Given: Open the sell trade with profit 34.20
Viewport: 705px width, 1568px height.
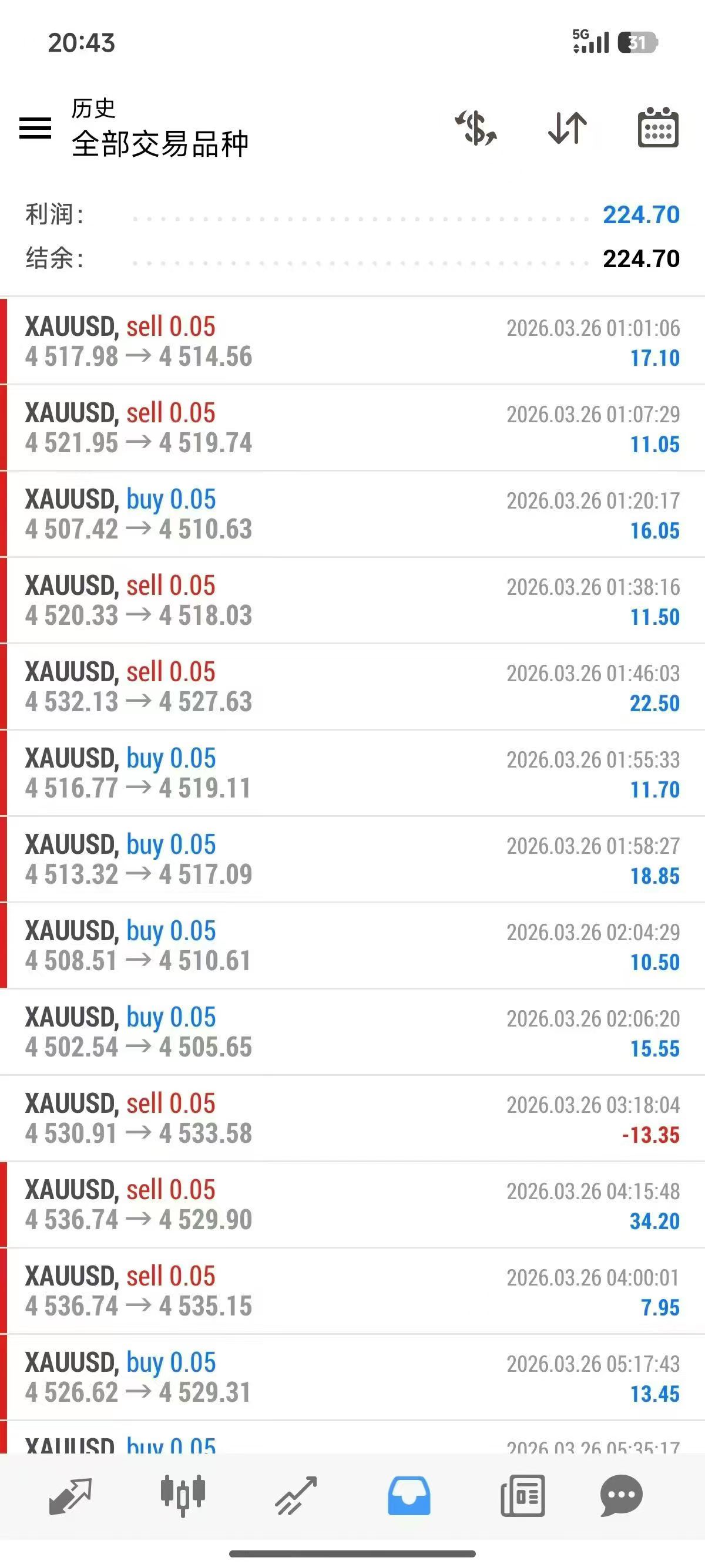Looking at the screenshot, I should click(352, 1205).
